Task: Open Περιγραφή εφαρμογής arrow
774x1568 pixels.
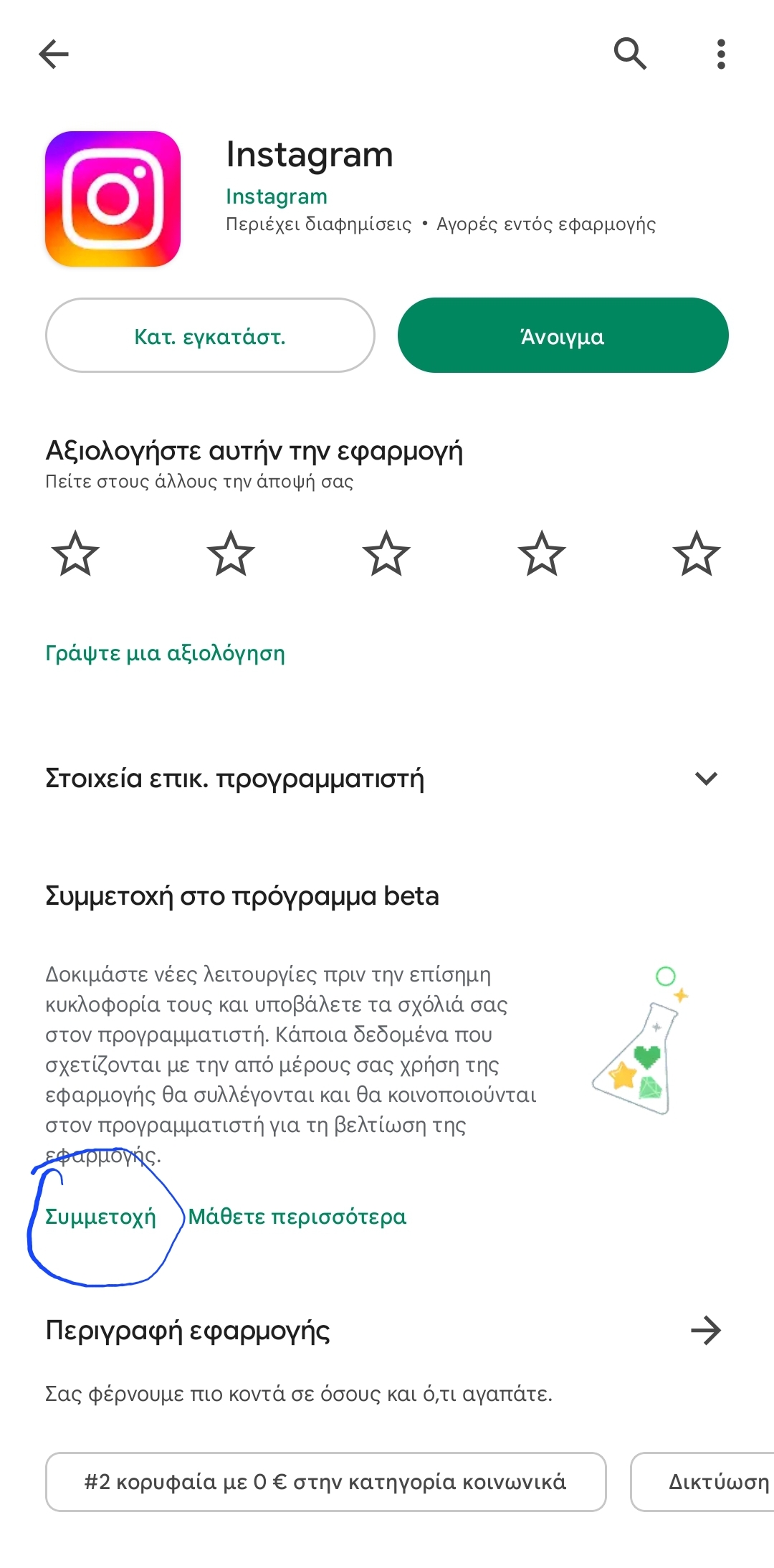Action: click(x=706, y=1331)
